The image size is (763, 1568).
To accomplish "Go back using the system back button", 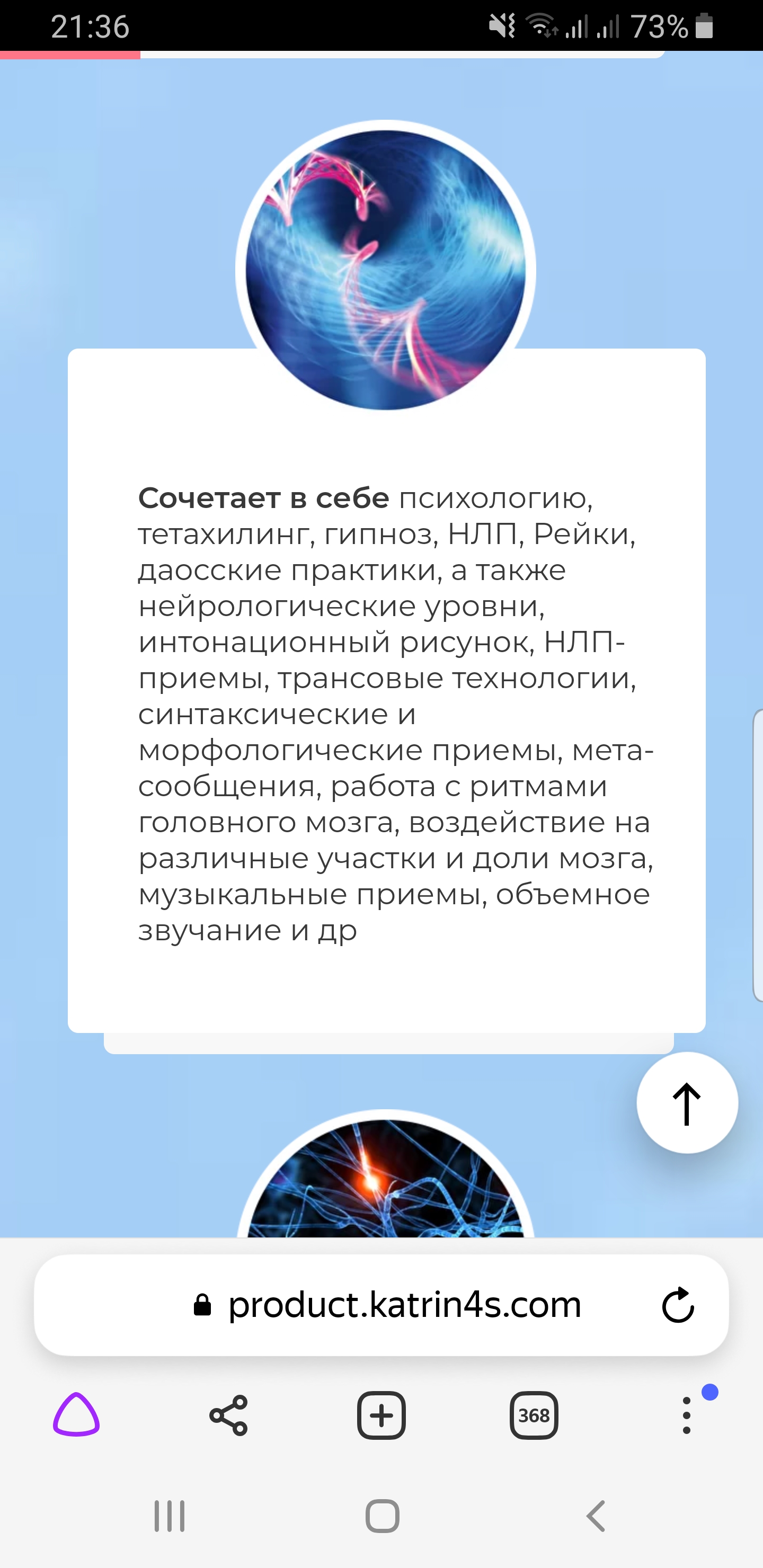I will point(596,1516).
